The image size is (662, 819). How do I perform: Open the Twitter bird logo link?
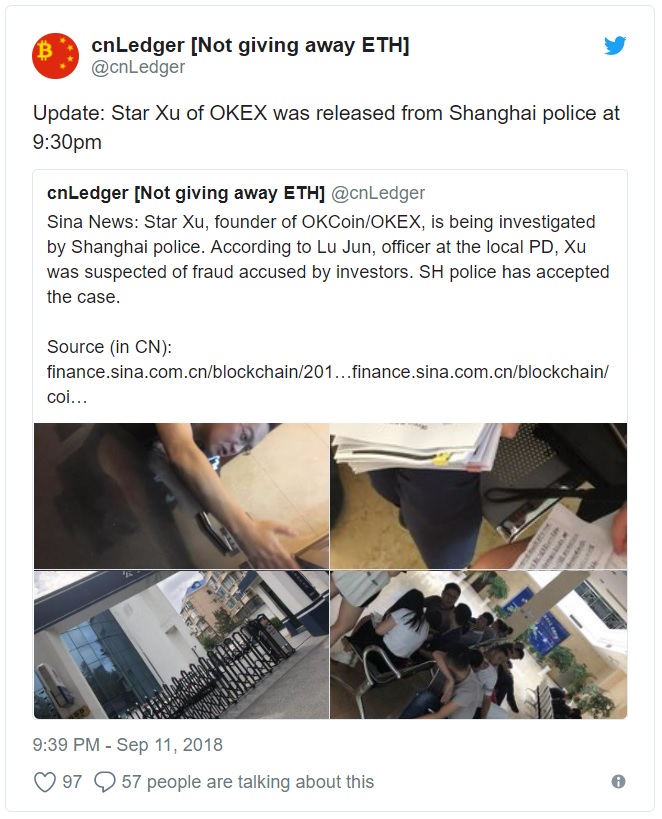[615, 46]
